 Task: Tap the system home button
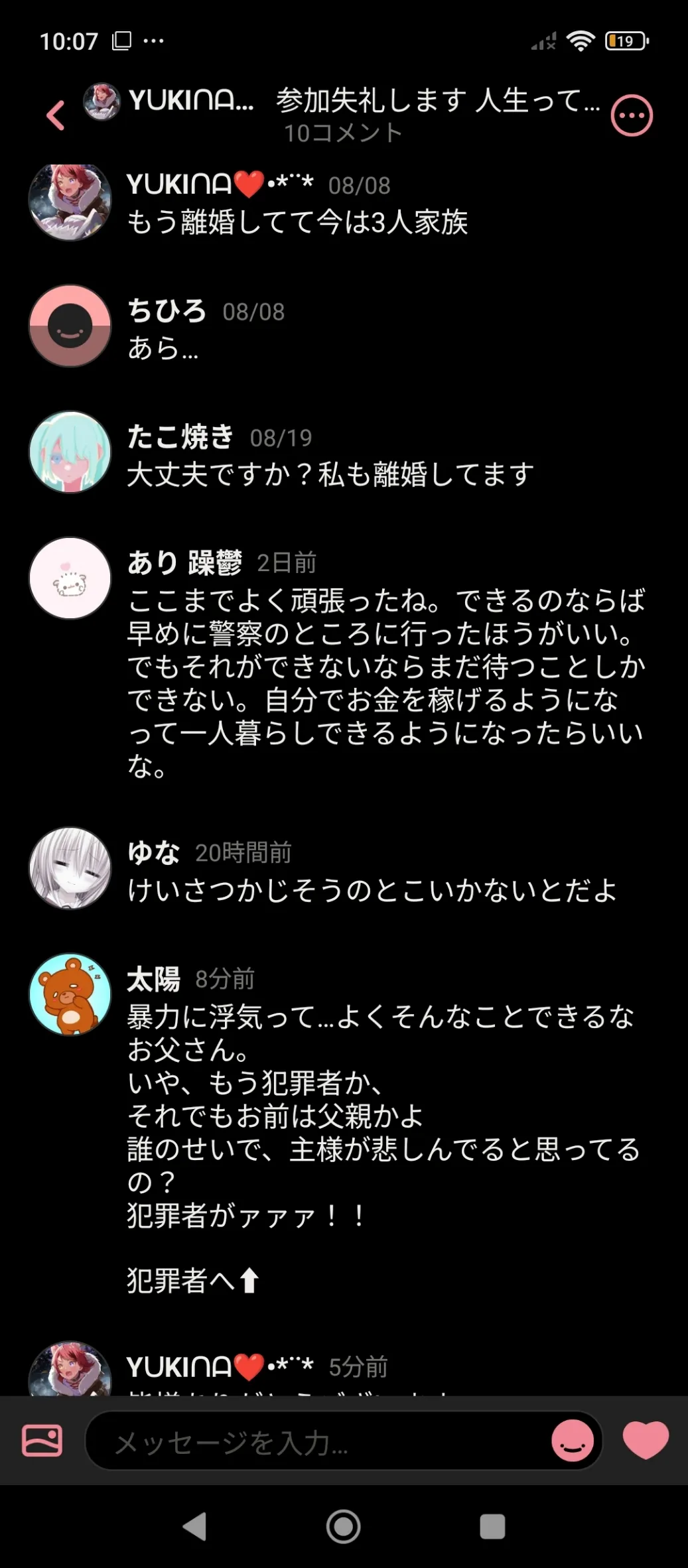(x=344, y=1526)
